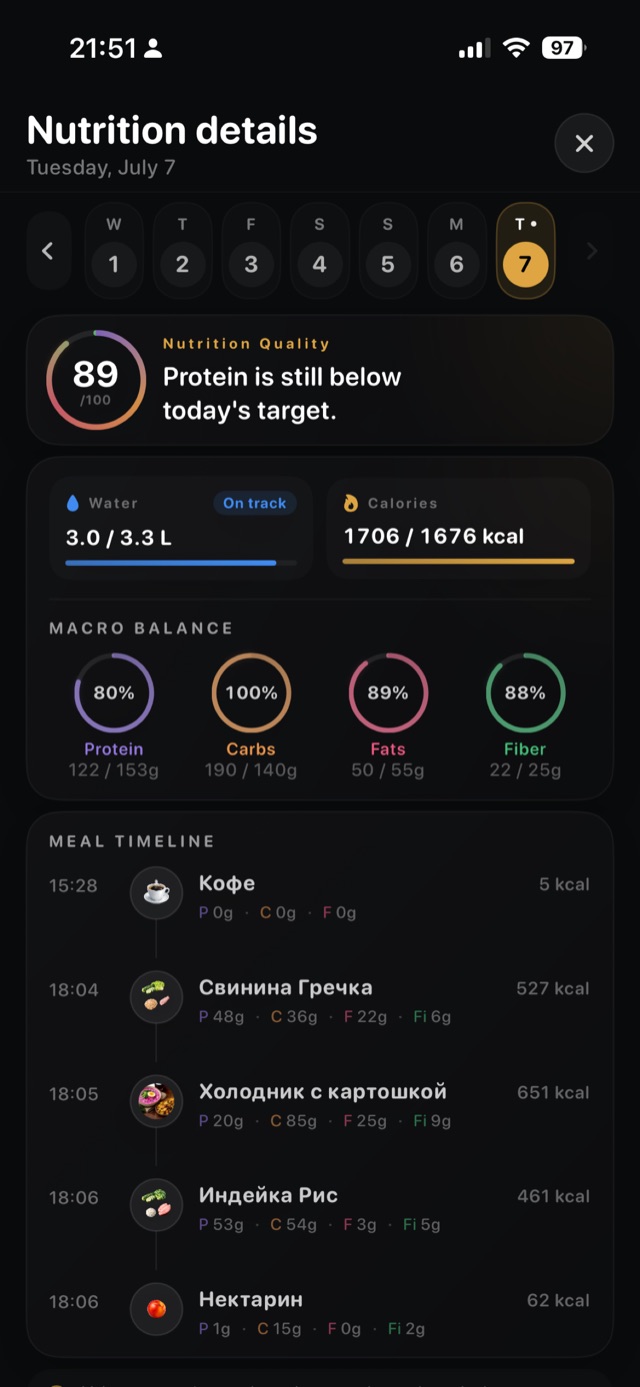Open the Индейка Рис meal entry
This screenshot has width=640, height=1387.
point(320,1208)
